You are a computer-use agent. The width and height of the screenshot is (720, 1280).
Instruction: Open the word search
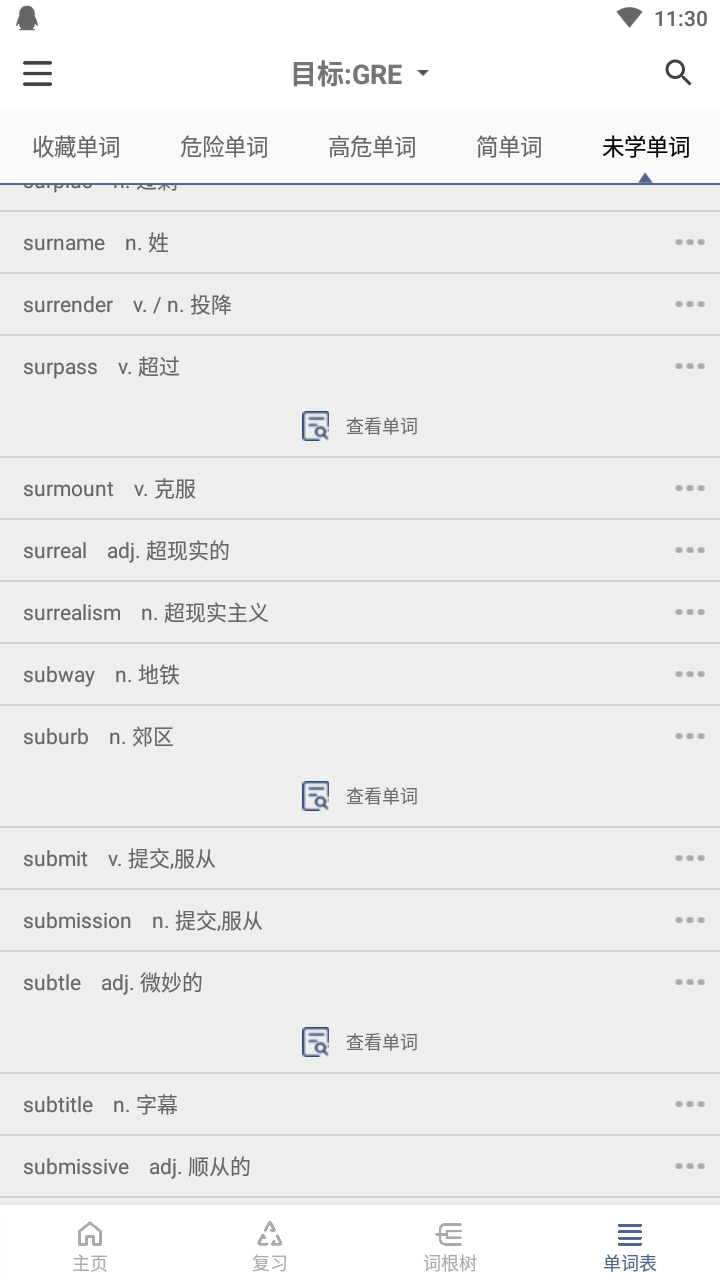pos(678,73)
